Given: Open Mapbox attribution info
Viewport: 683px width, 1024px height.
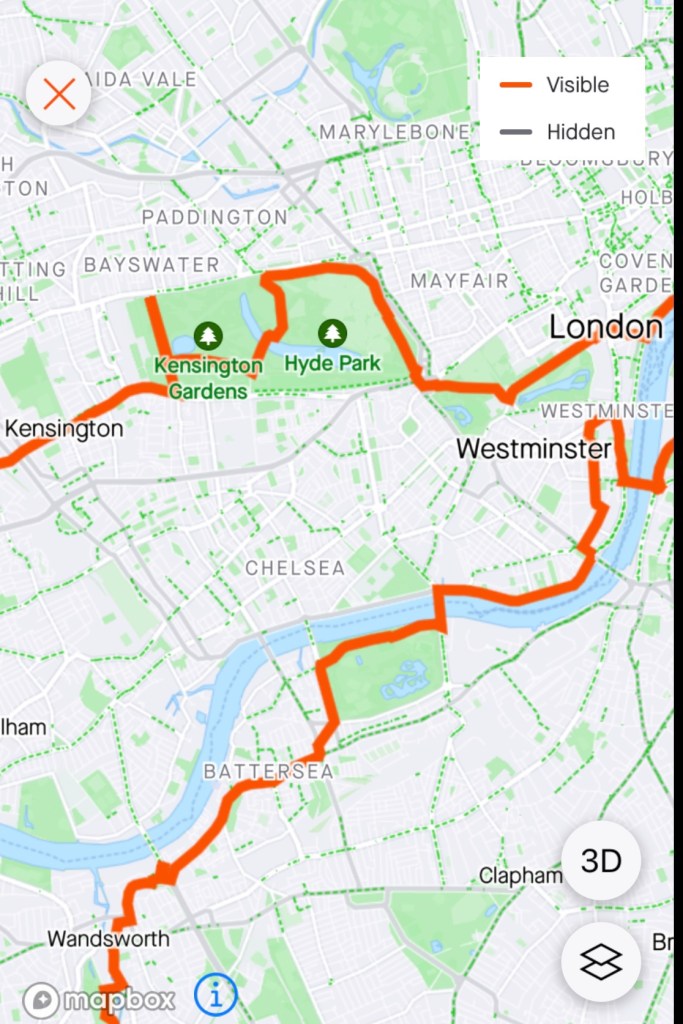Looking at the screenshot, I should pos(216,995).
